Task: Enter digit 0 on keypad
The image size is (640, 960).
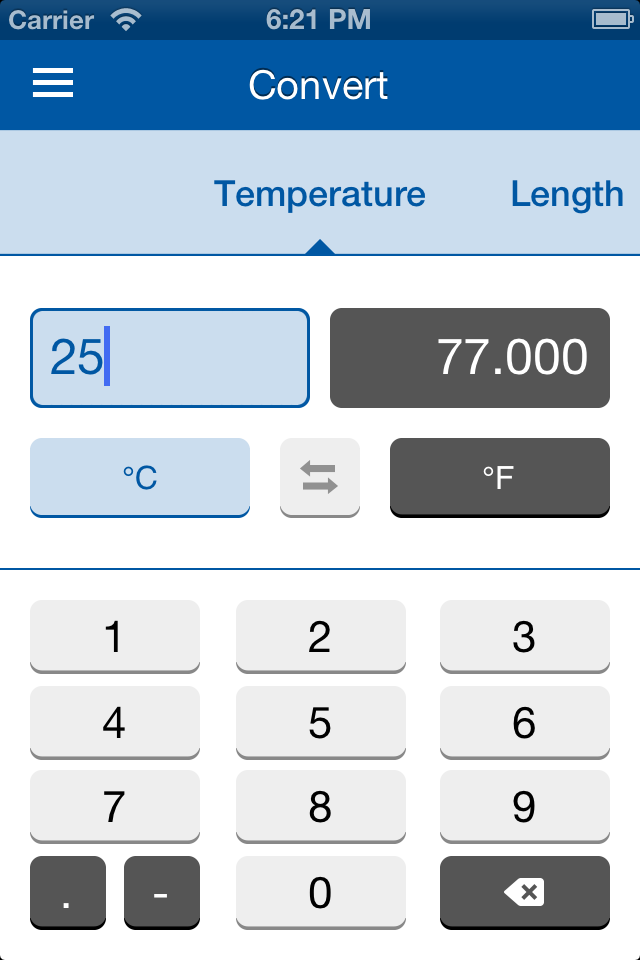Action: click(x=320, y=893)
